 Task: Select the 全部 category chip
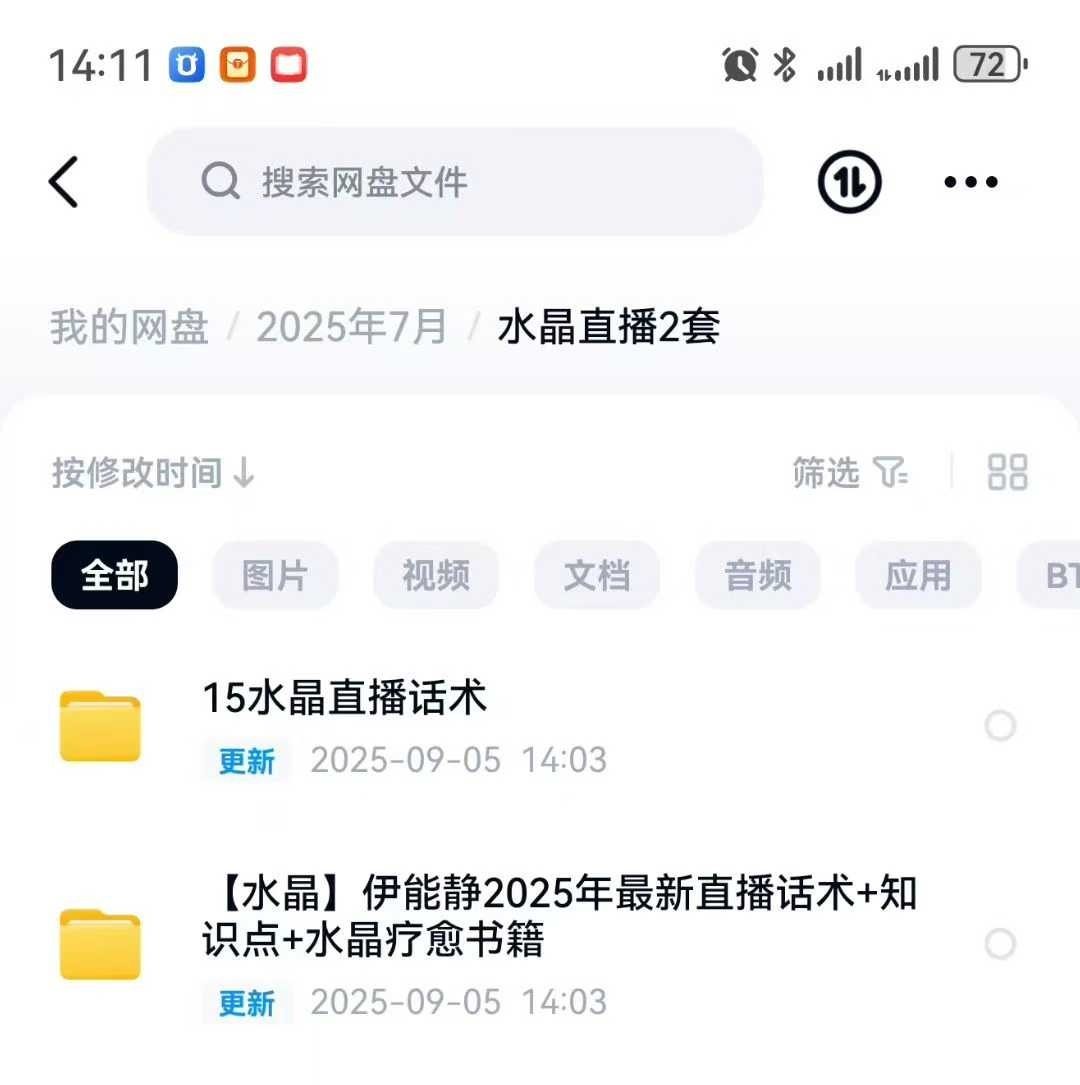[114, 576]
